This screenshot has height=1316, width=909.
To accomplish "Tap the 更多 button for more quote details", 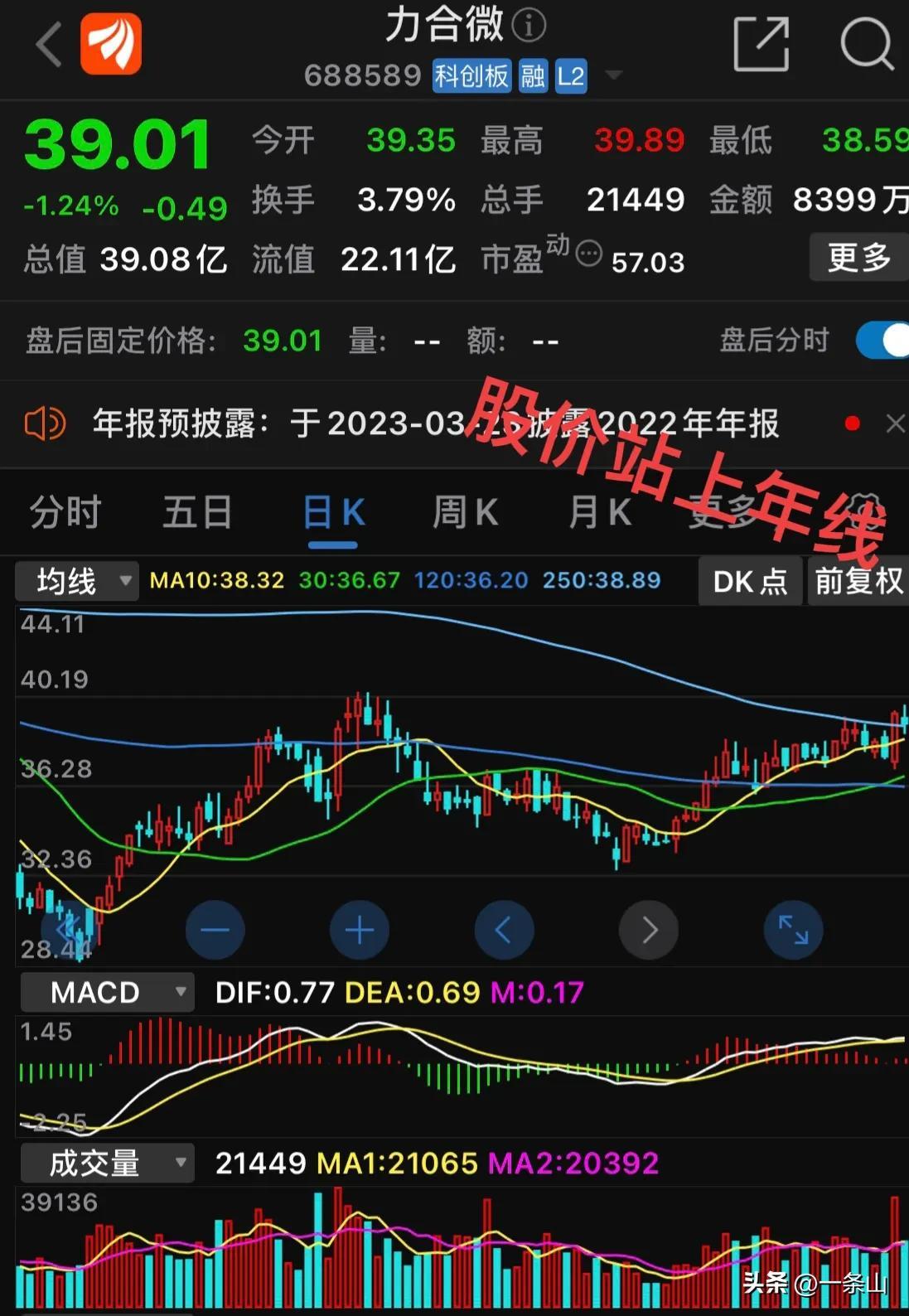I will click(x=858, y=257).
